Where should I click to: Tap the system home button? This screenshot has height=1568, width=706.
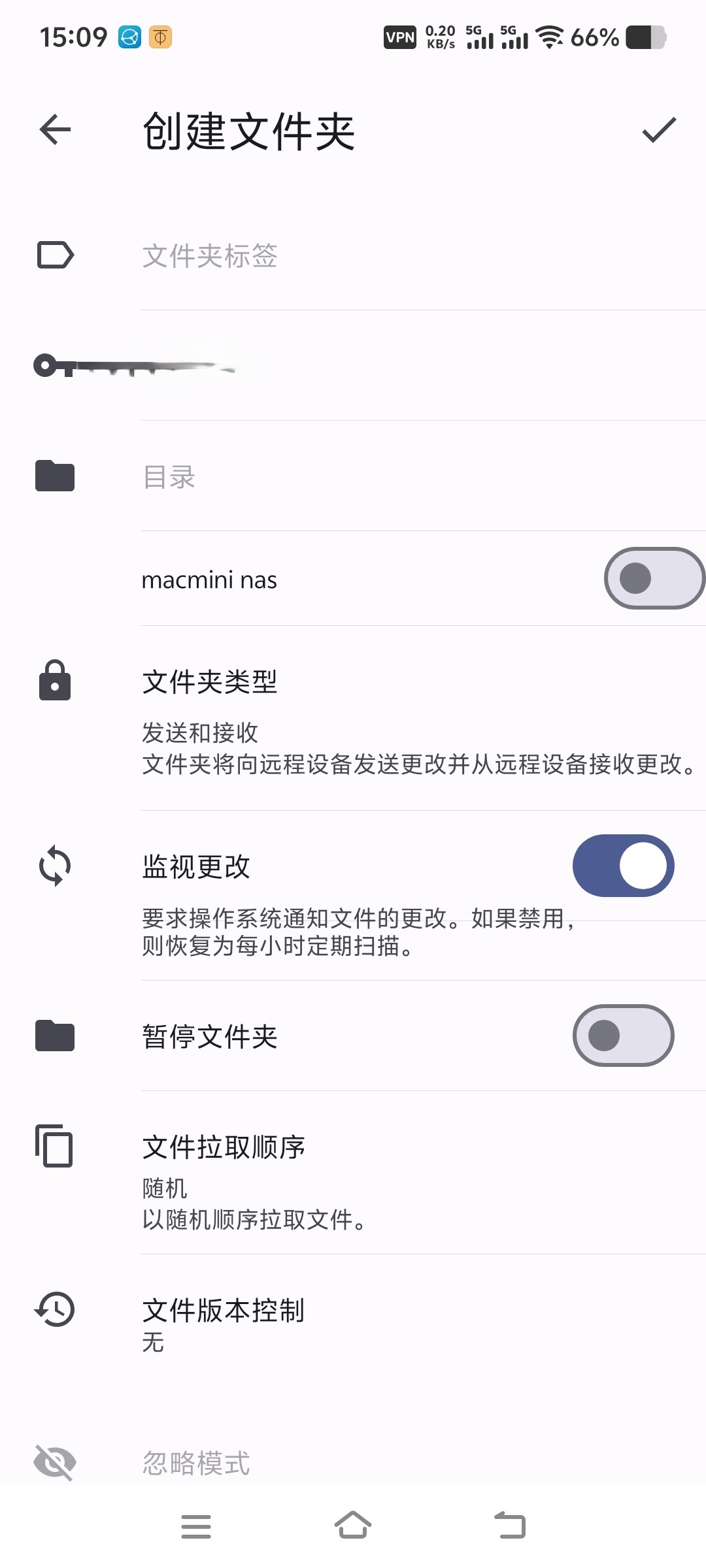tap(353, 1526)
